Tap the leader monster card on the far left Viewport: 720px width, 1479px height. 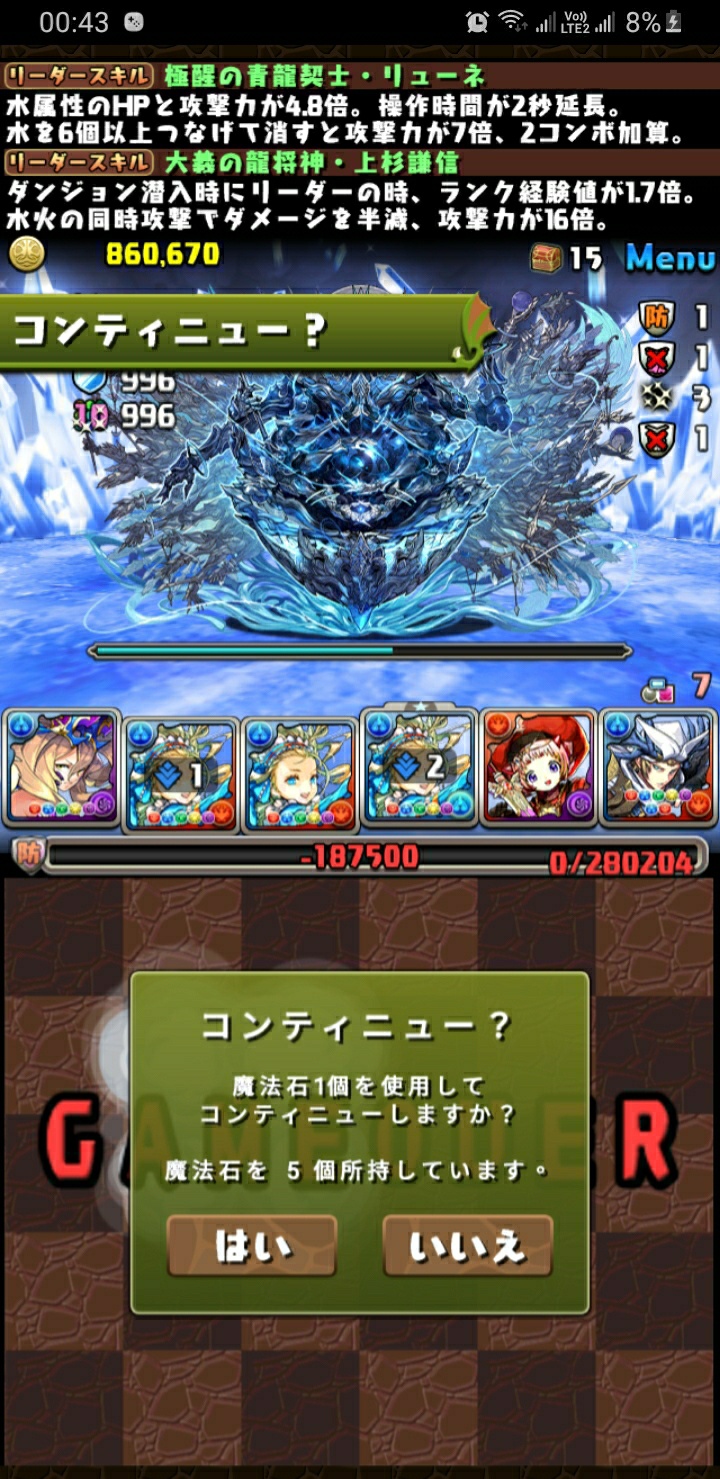[62, 767]
